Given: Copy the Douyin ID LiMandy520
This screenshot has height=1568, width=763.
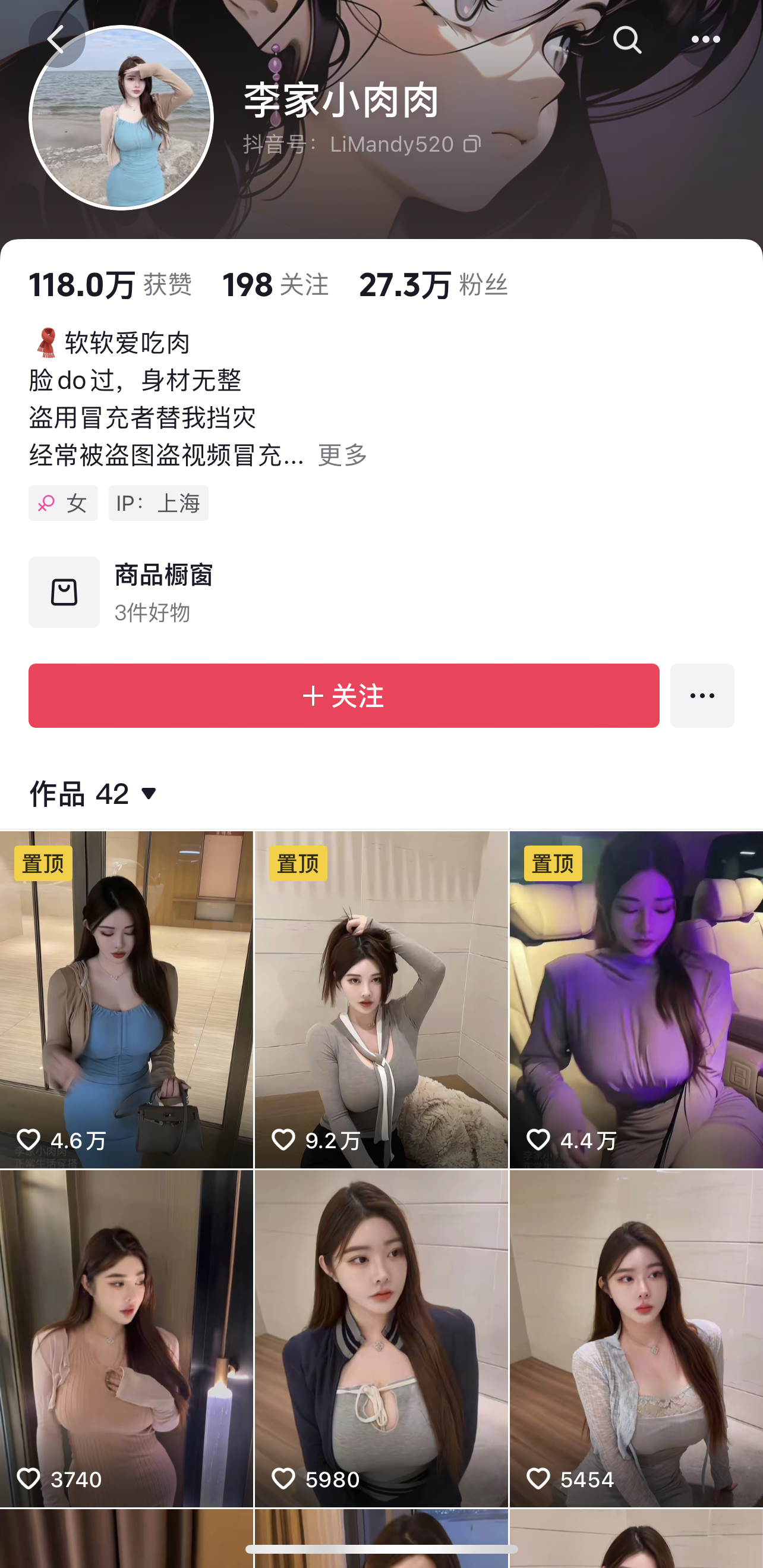Looking at the screenshot, I should (472, 144).
